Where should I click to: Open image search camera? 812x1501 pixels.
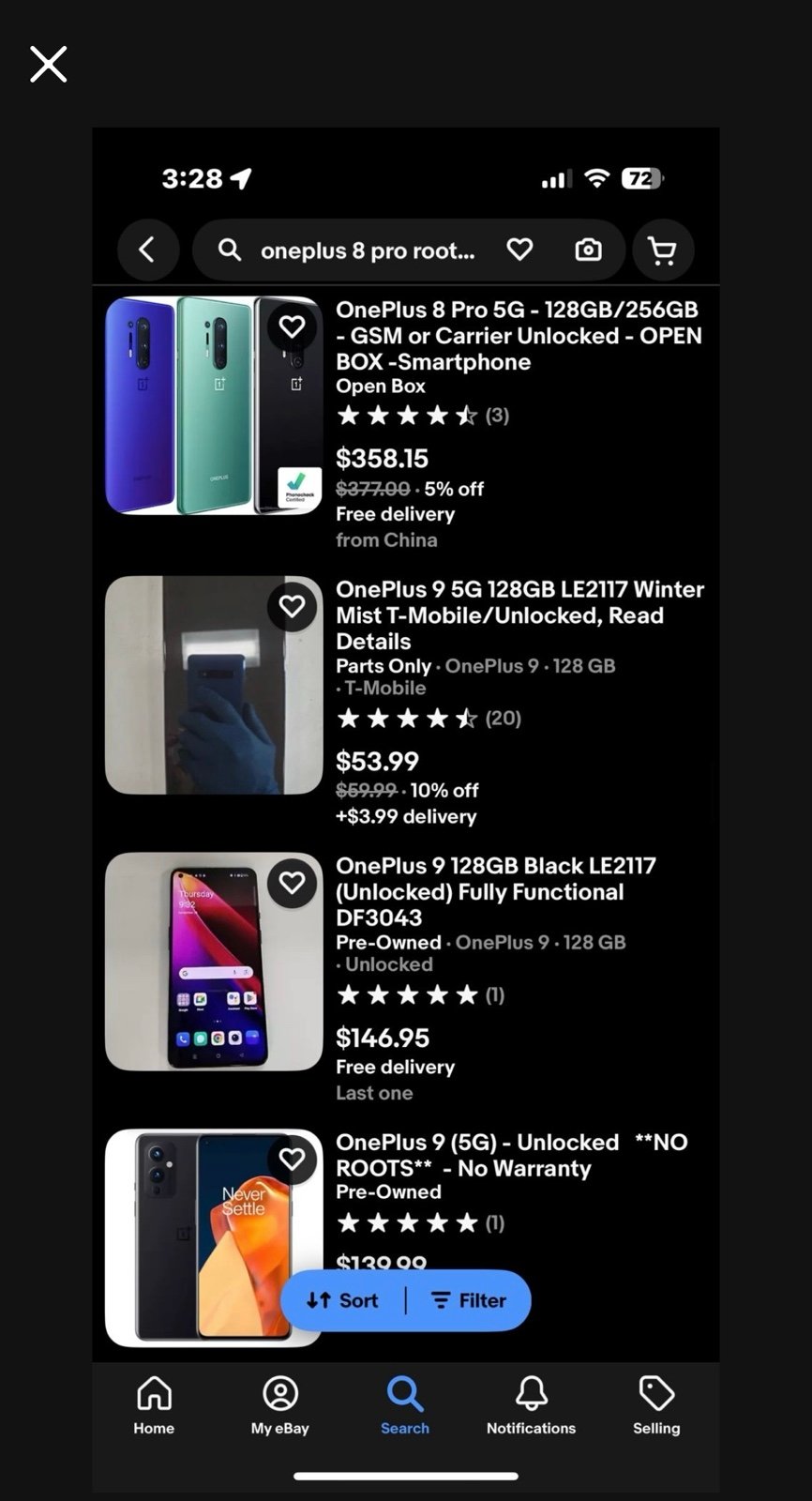[588, 250]
